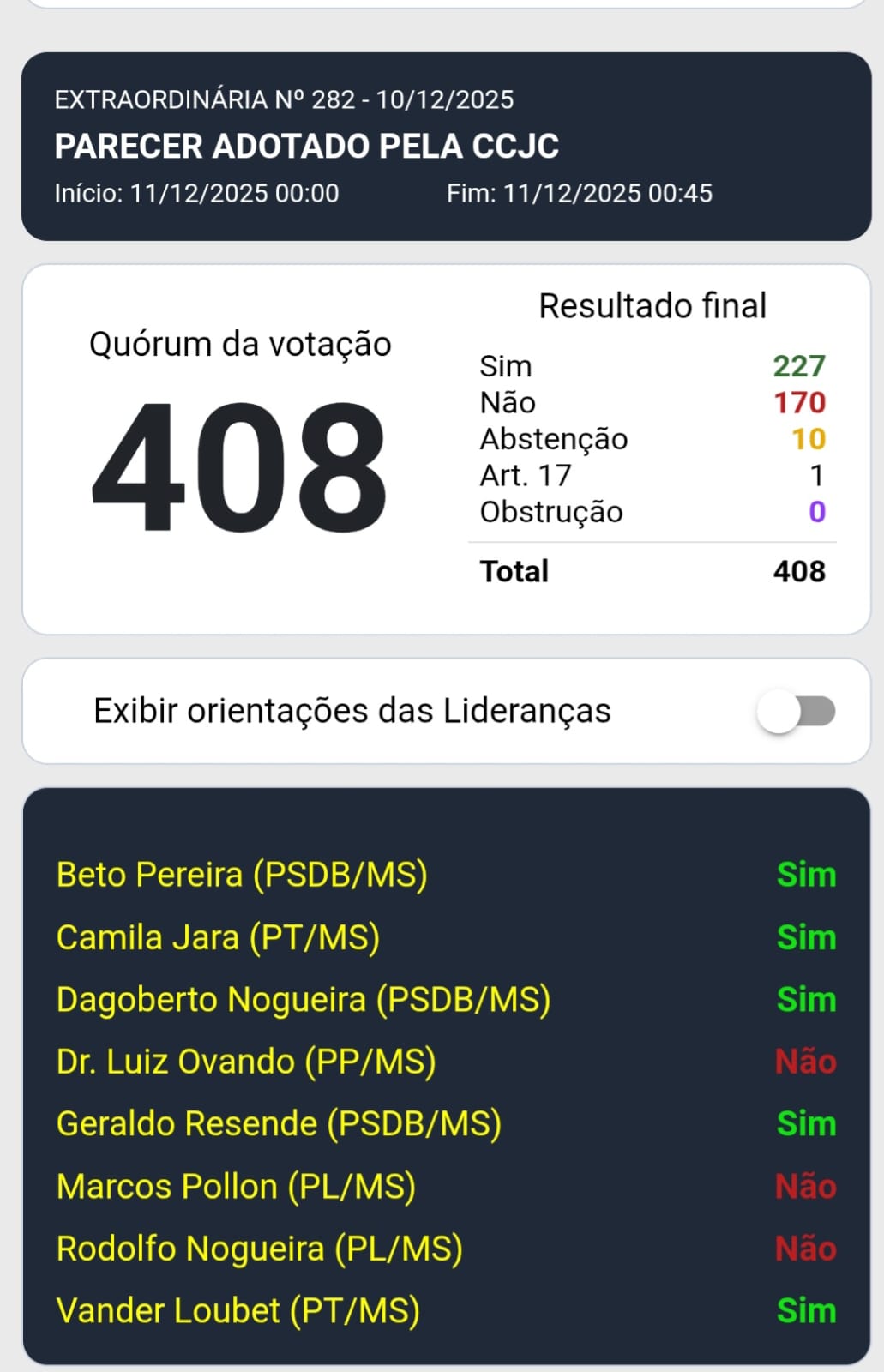The height and width of the screenshot is (1372, 884).
Task: Click the "Não" vote beside Marcos Pollon
Action: pos(805,1186)
